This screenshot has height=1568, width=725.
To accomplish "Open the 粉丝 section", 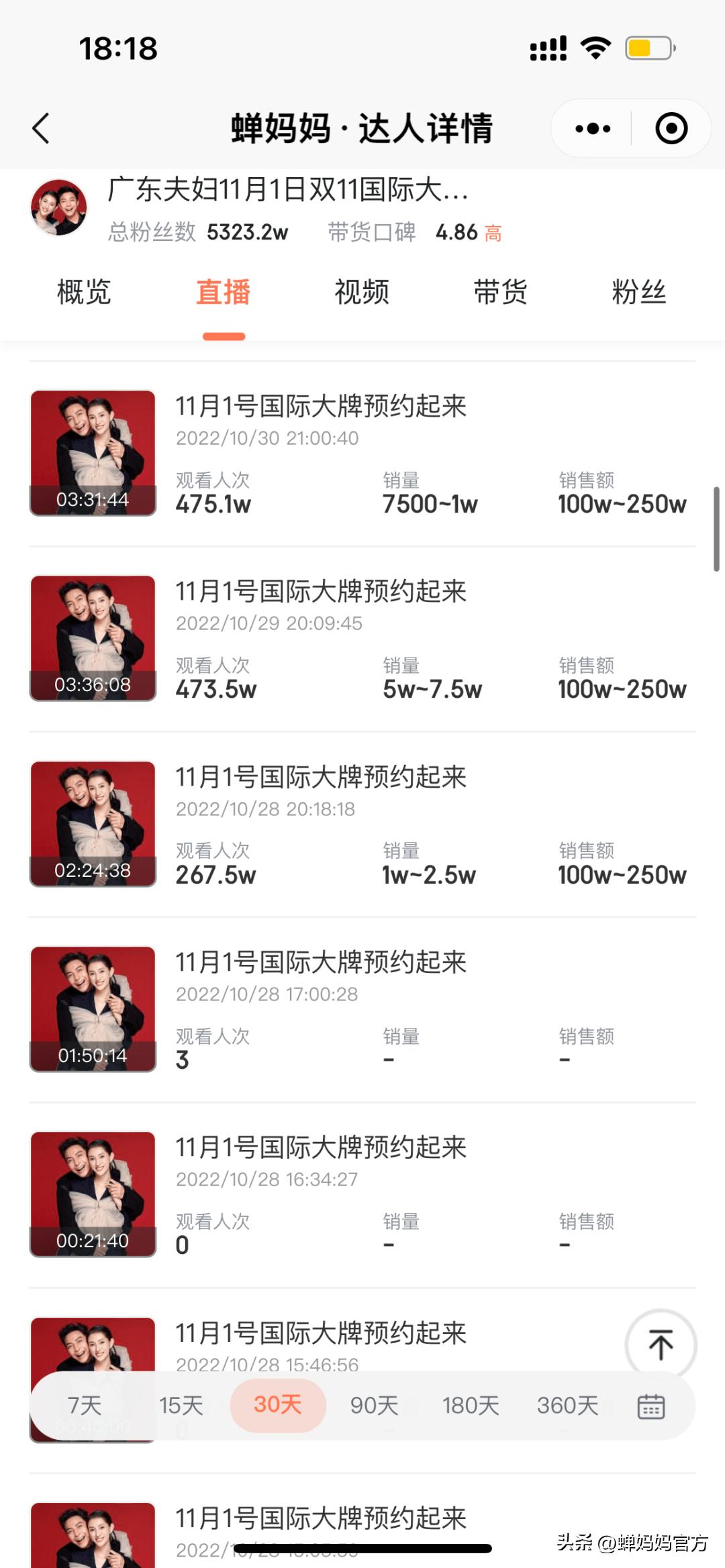I will click(638, 292).
